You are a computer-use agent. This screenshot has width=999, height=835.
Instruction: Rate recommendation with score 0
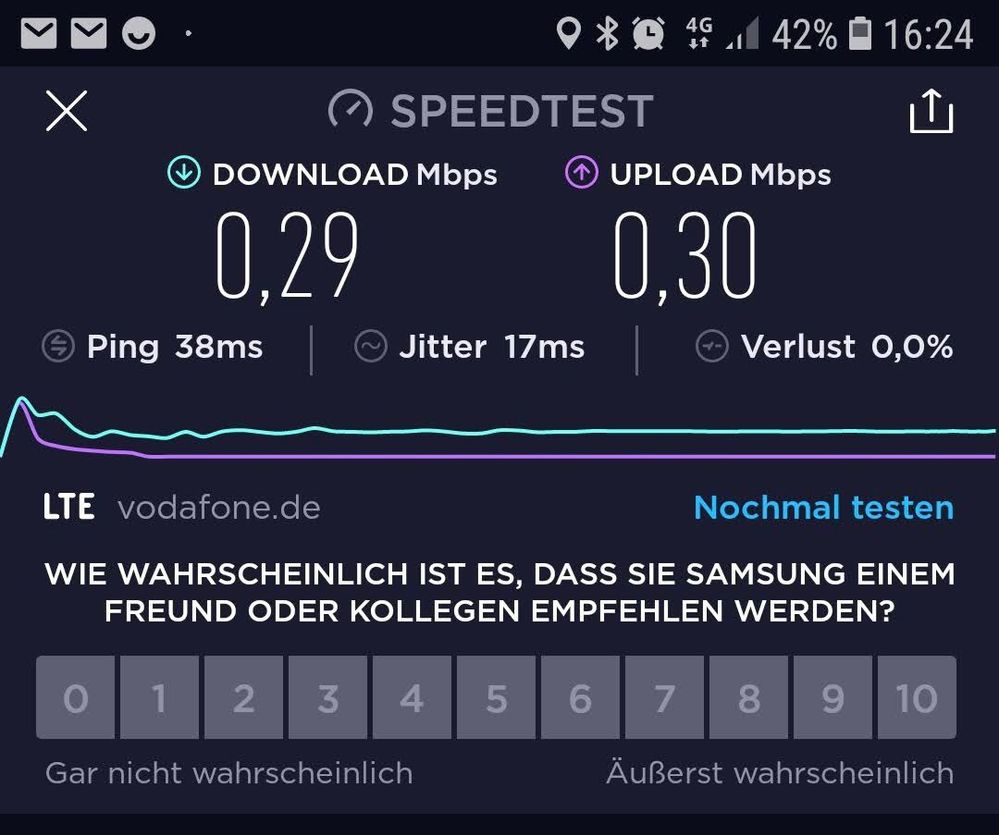point(75,698)
